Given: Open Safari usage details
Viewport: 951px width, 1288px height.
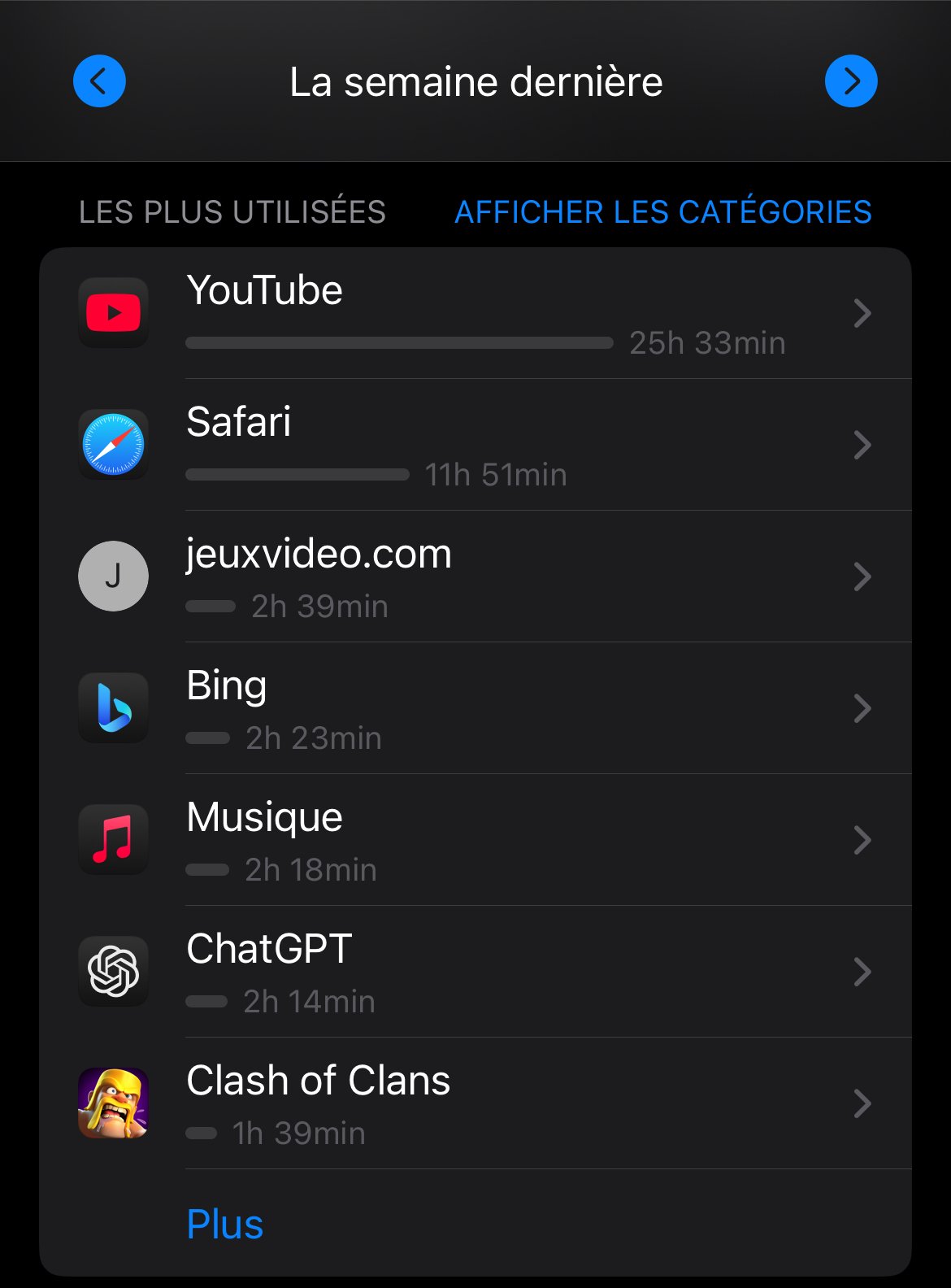Looking at the screenshot, I should [475, 446].
